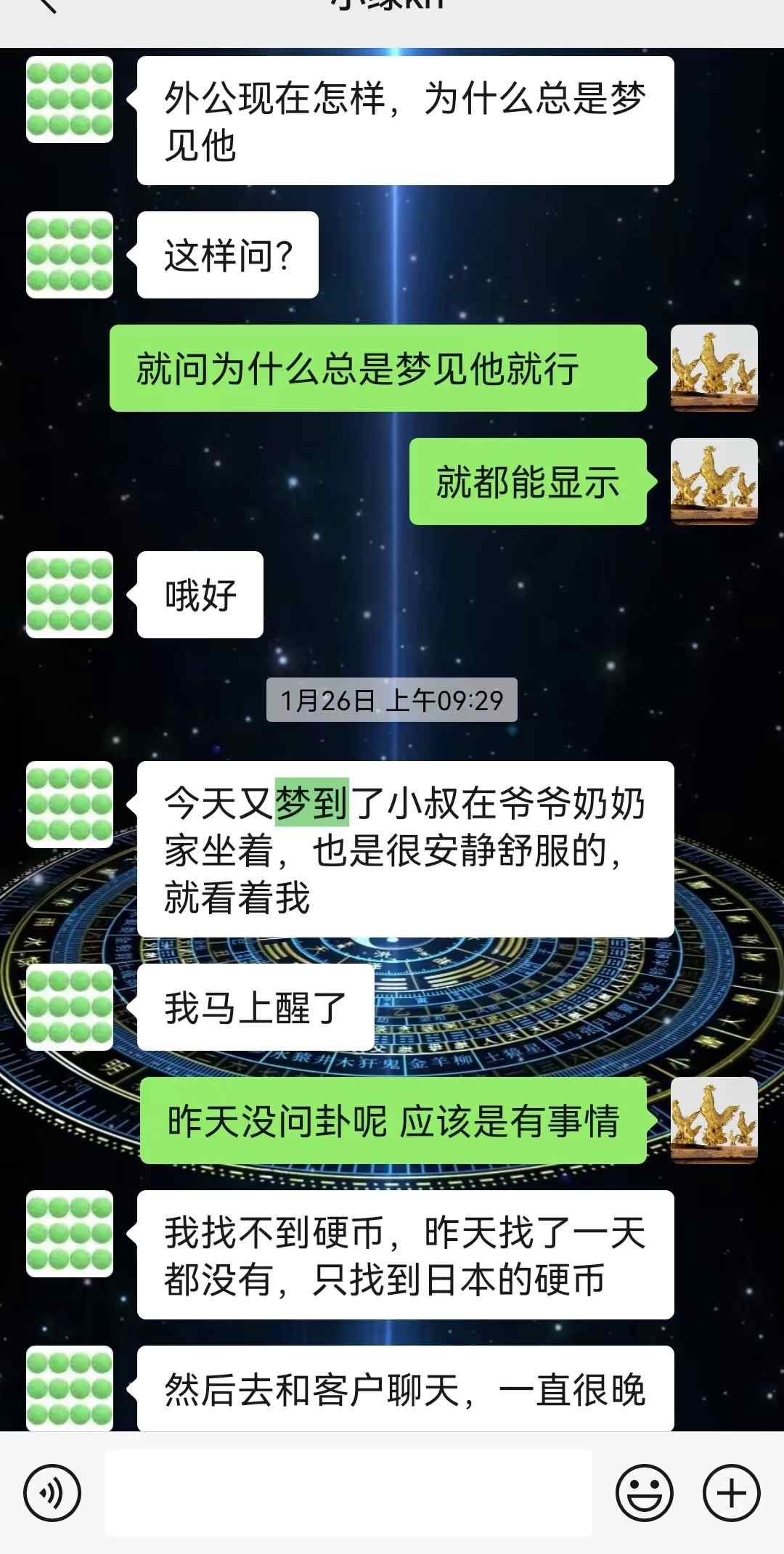Switch to voice message input
This screenshot has width=784, height=1554.
pyautogui.click(x=52, y=1493)
